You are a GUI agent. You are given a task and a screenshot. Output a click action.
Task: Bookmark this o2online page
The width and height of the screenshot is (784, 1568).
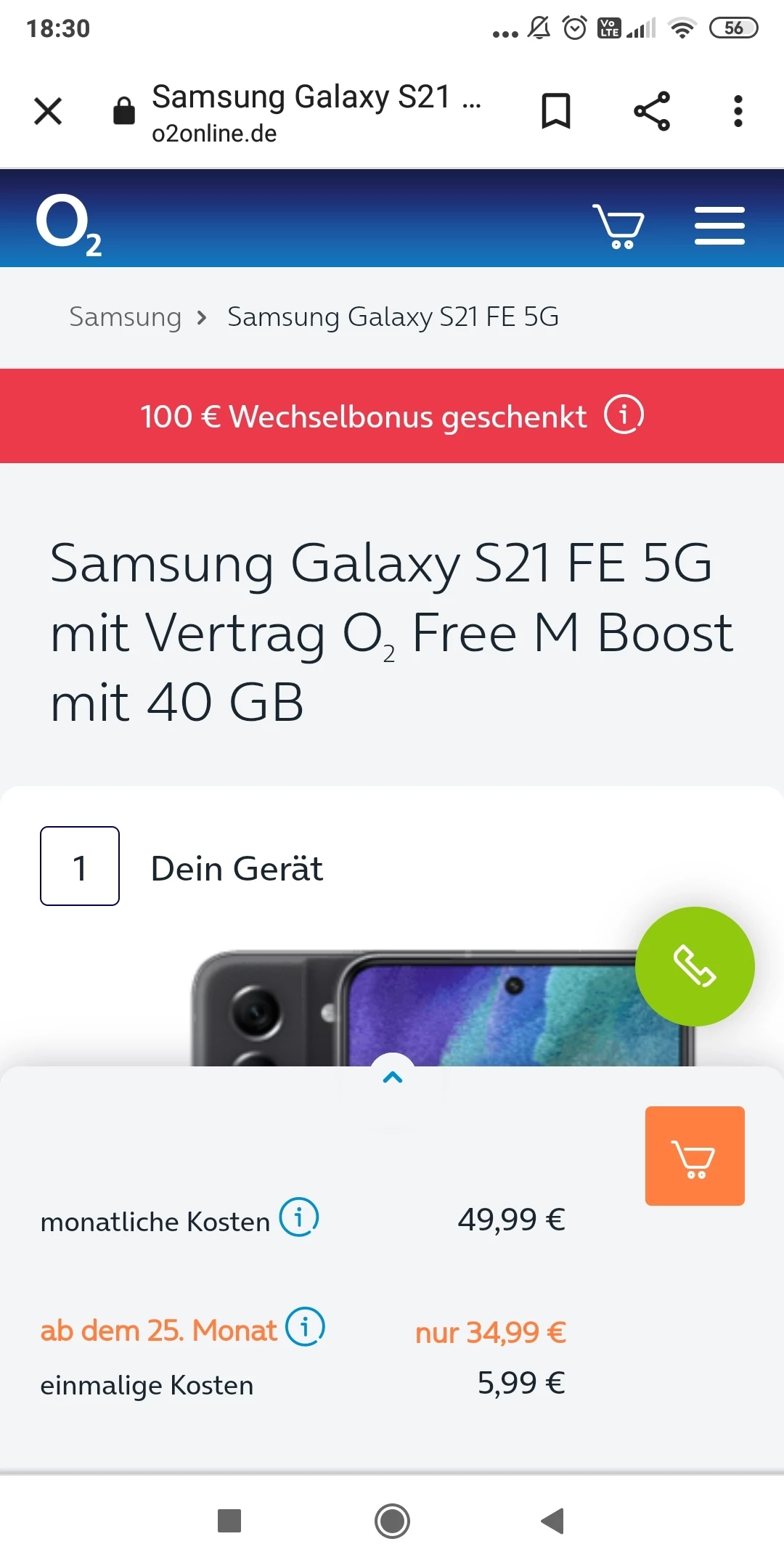point(556,112)
